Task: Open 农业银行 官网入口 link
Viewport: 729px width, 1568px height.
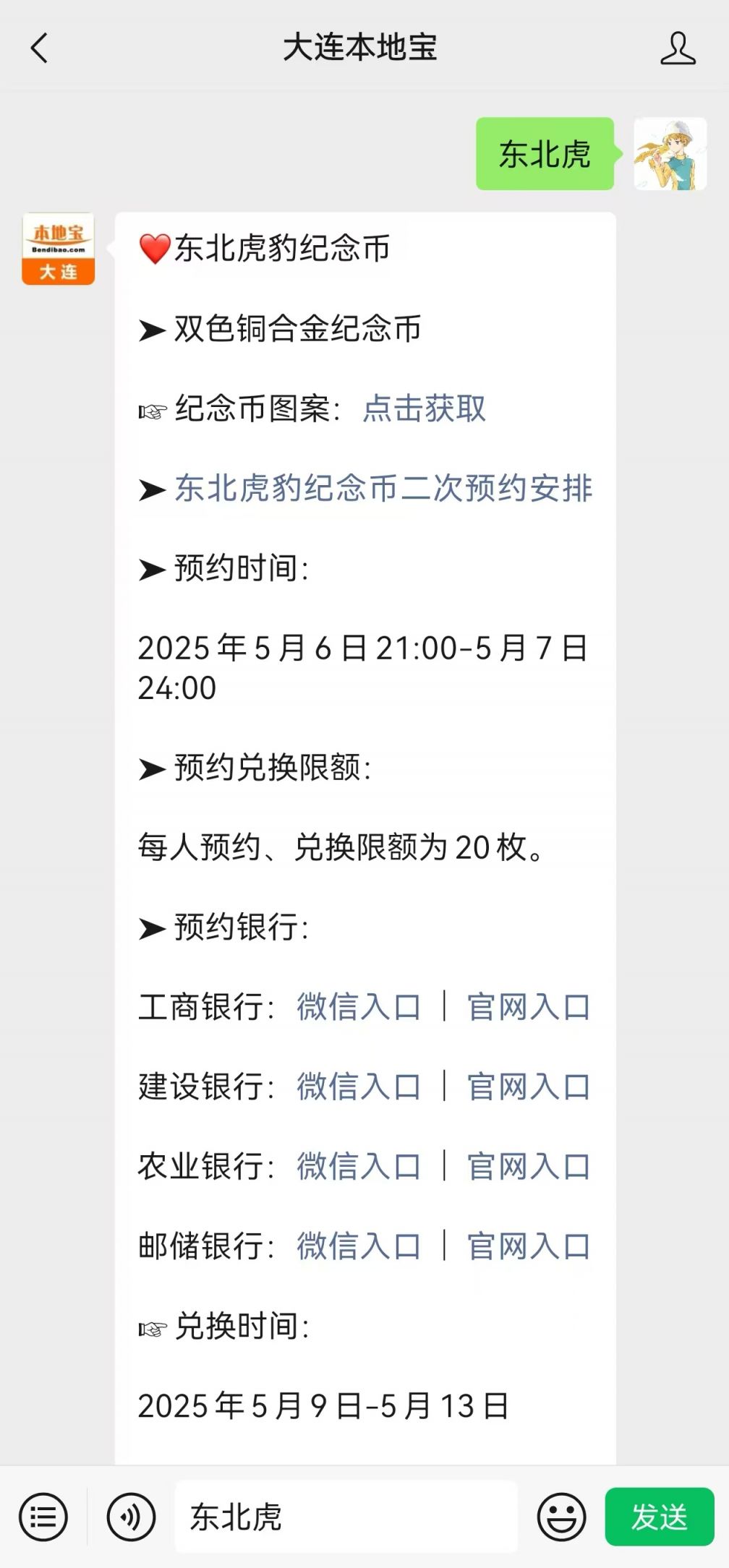Action: click(x=529, y=1166)
